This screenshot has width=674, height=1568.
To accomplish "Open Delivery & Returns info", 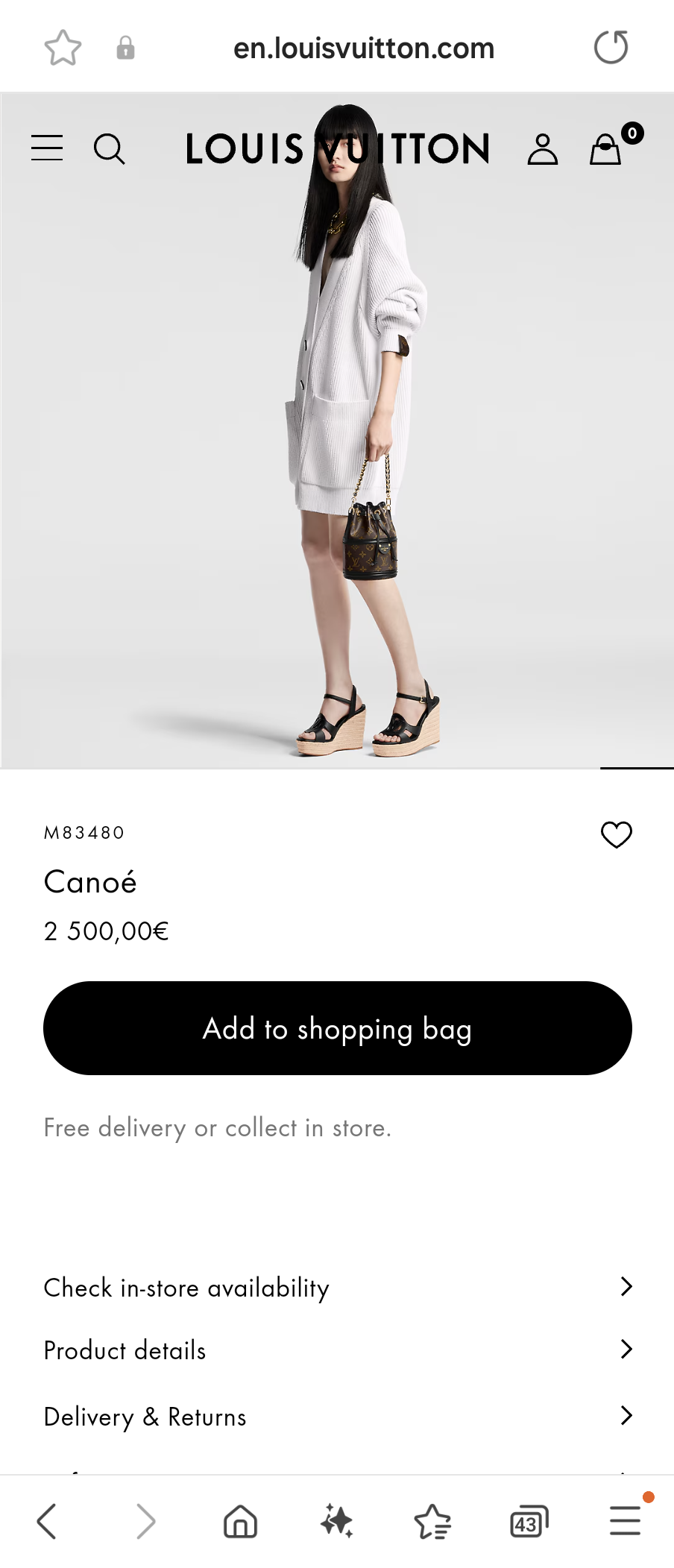I will (337, 1416).
